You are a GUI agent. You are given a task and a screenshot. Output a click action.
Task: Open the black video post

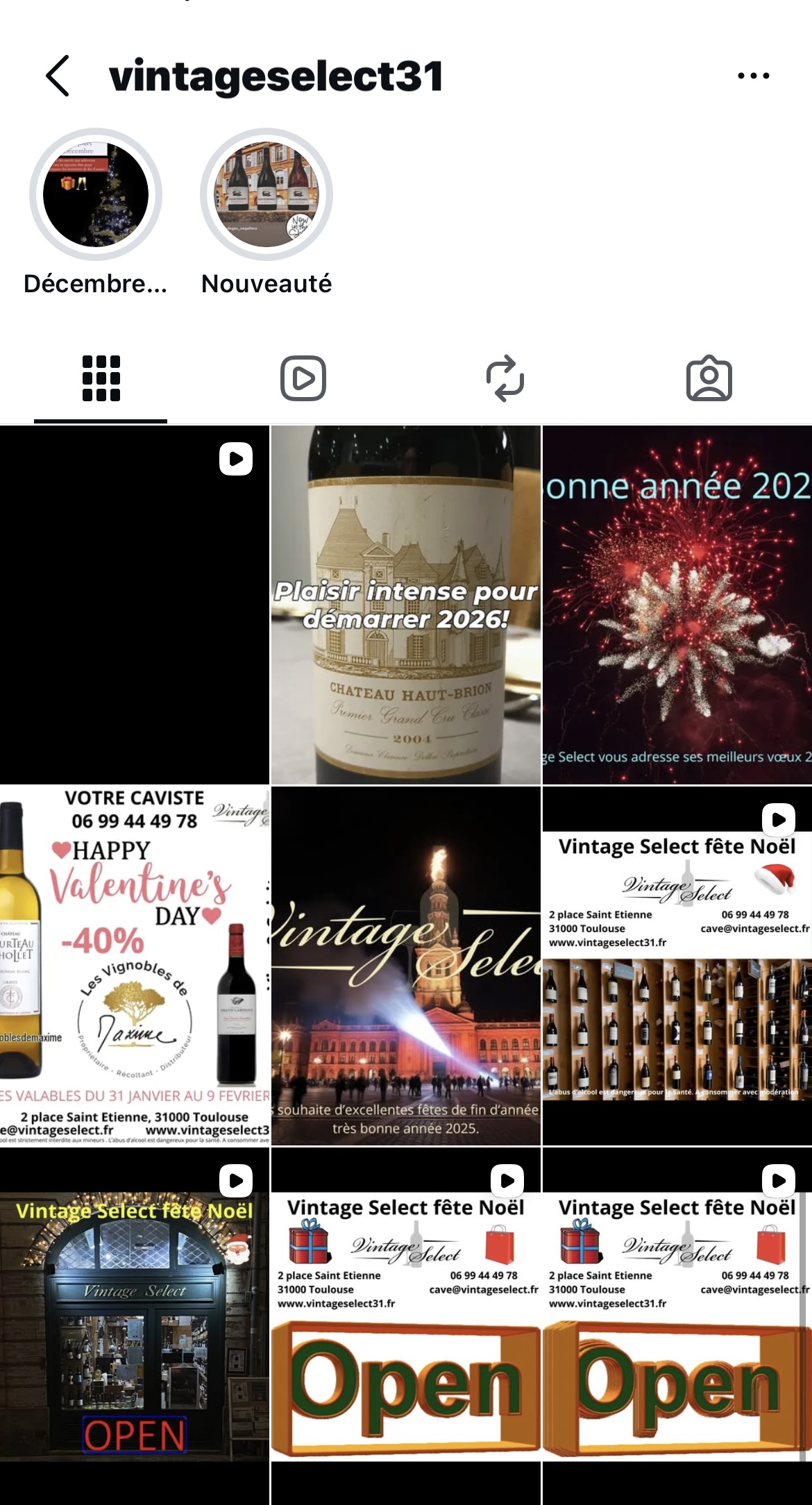135,605
